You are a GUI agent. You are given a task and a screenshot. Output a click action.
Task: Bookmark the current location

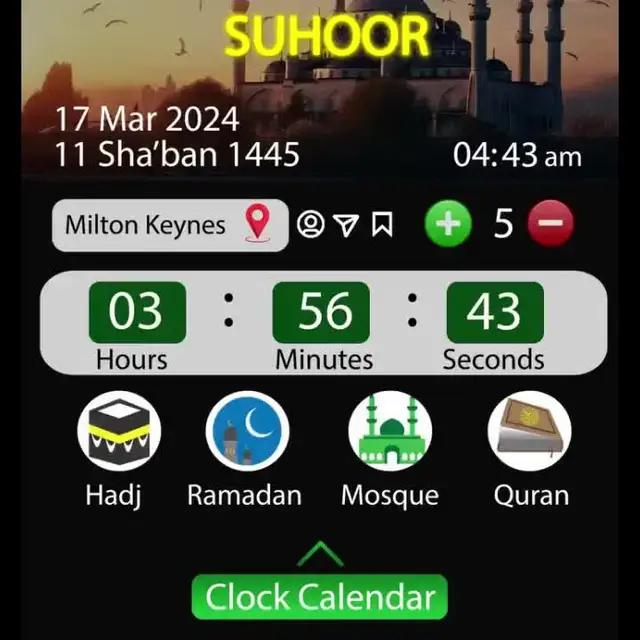tap(382, 225)
